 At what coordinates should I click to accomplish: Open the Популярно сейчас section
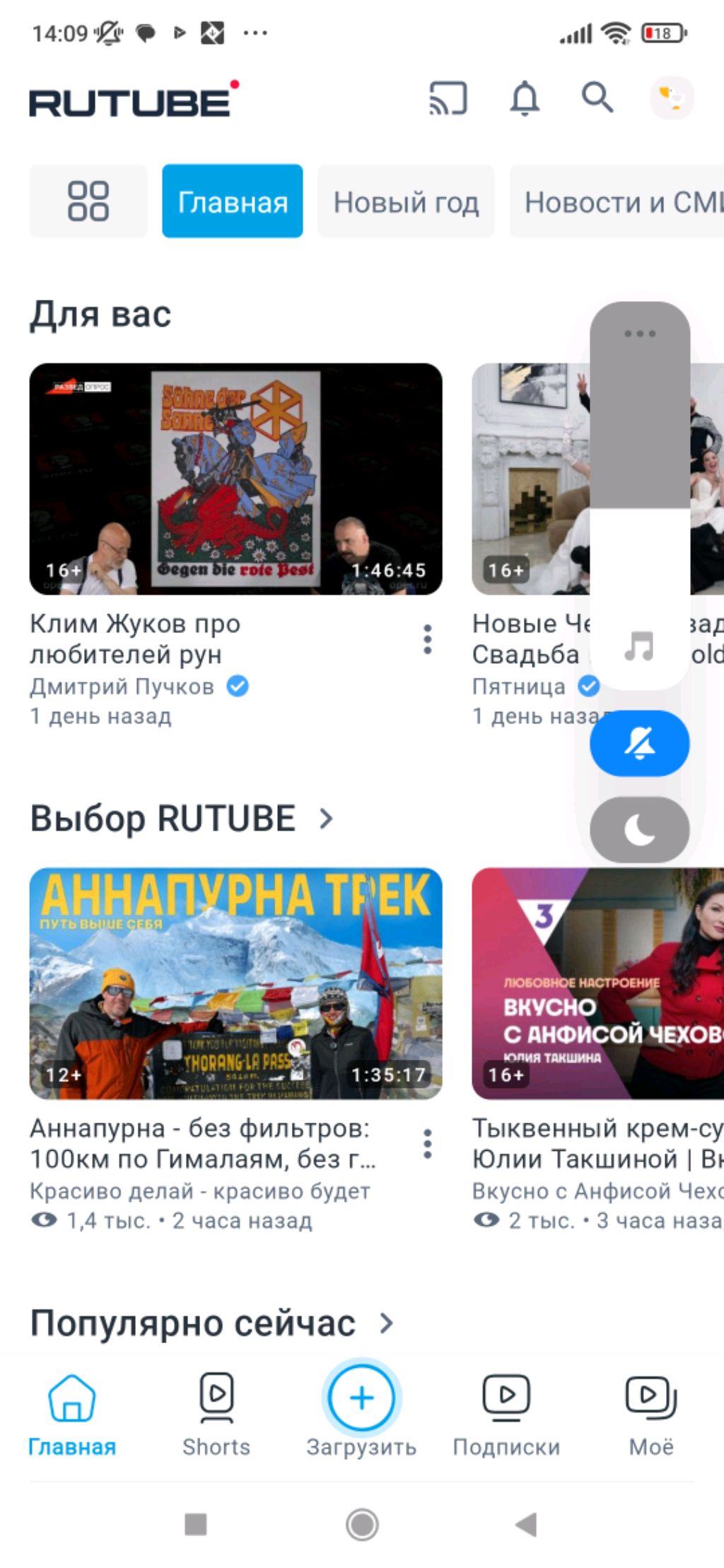211,1323
